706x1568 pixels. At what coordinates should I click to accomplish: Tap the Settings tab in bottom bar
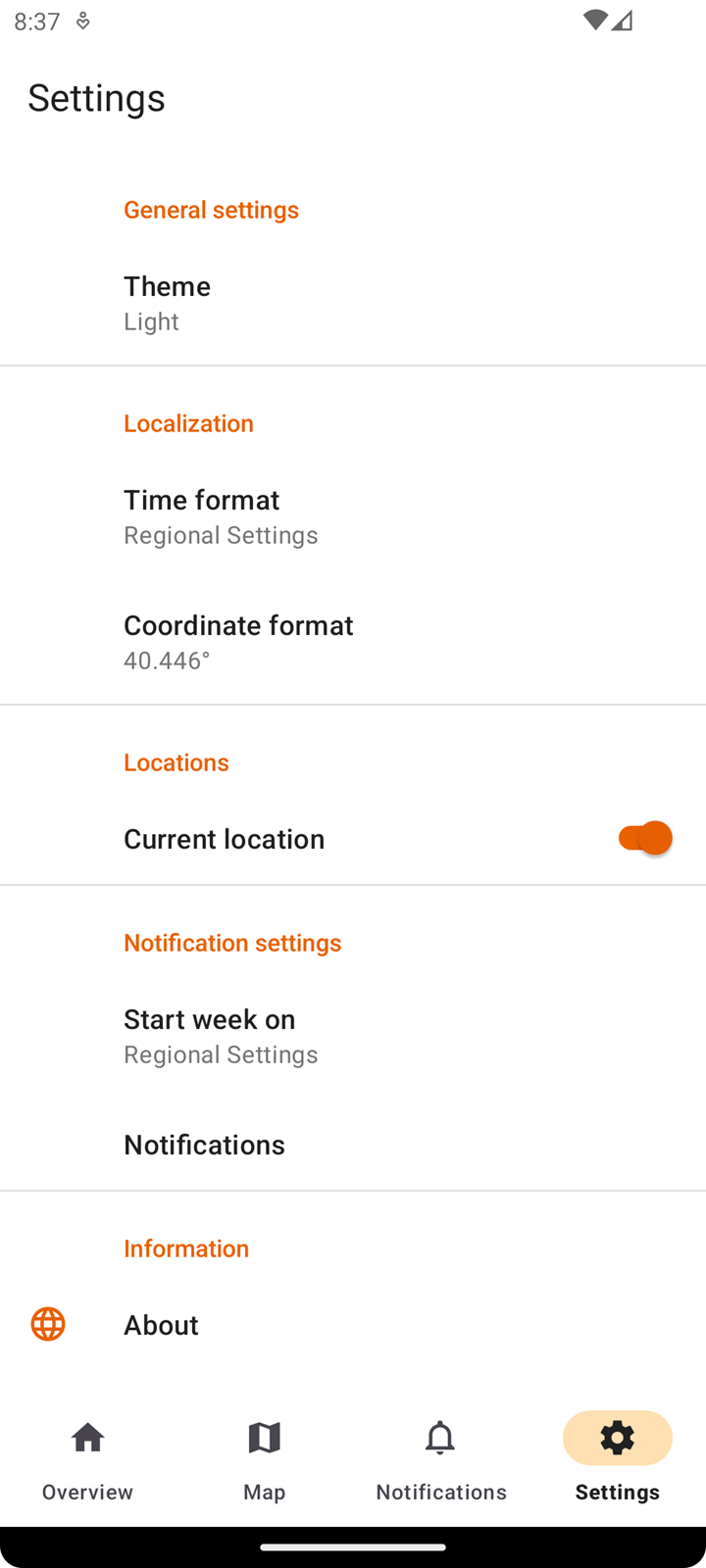coord(618,1460)
